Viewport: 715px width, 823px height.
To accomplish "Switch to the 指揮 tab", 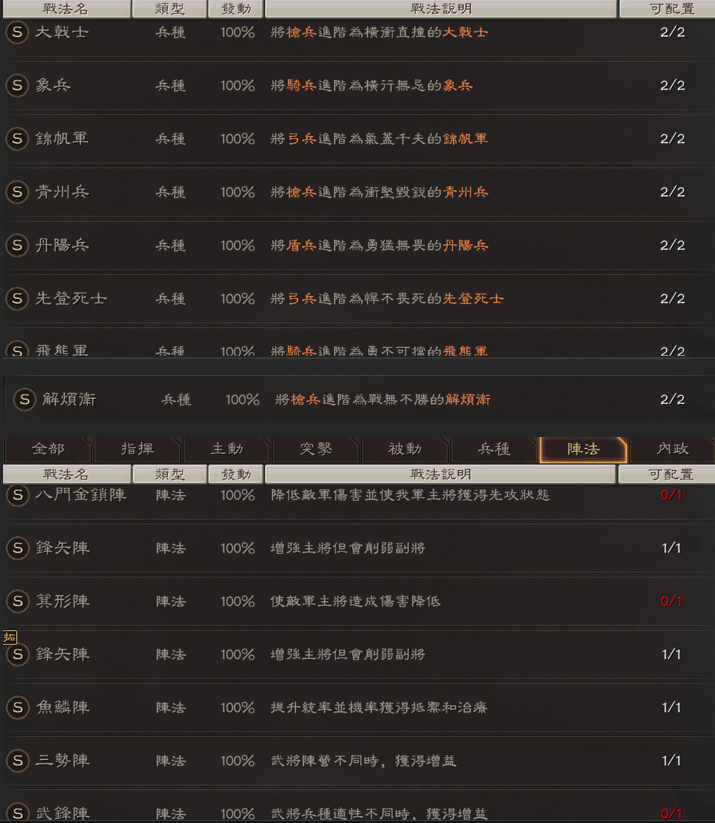I will [x=137, y=449].
